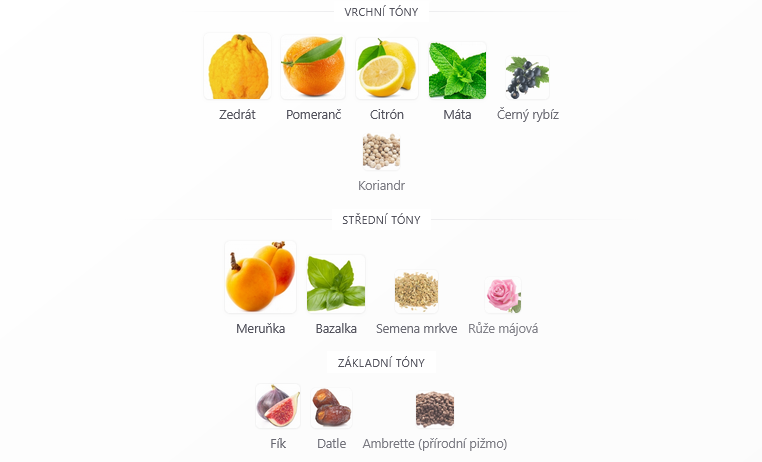Open the Máta note tile
Viewport: 762px width, 462px height.
457,82
